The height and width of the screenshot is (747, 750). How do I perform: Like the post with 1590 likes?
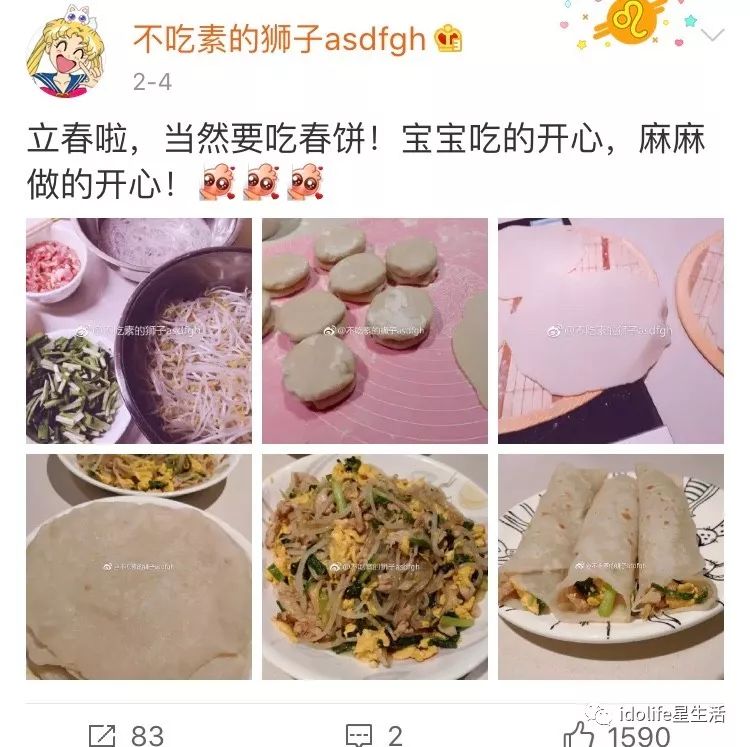pyautogui.click(x=615, y=735)
